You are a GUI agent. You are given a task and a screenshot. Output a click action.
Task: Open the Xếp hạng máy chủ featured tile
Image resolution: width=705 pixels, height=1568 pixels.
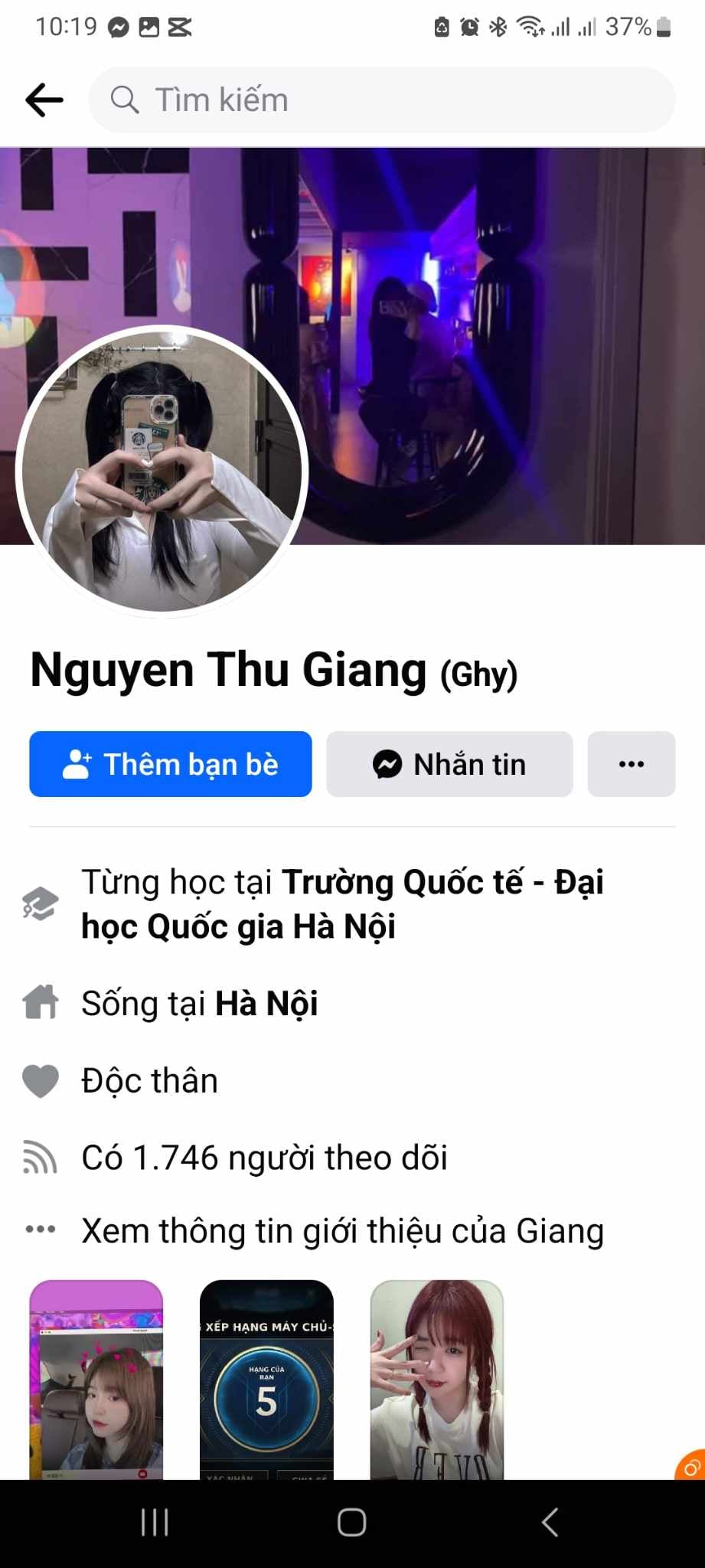click(266, 1380)
